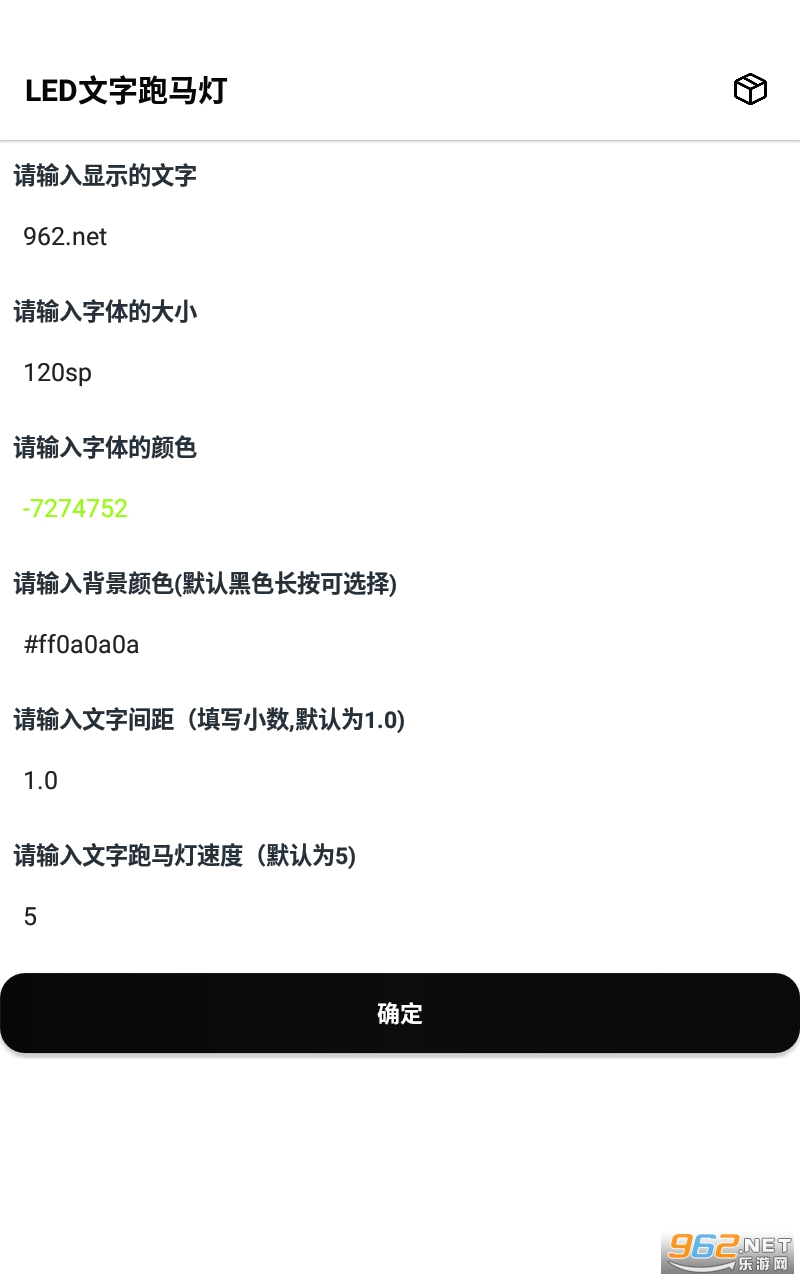Open the box icon in the app bar

click(750, 90)
